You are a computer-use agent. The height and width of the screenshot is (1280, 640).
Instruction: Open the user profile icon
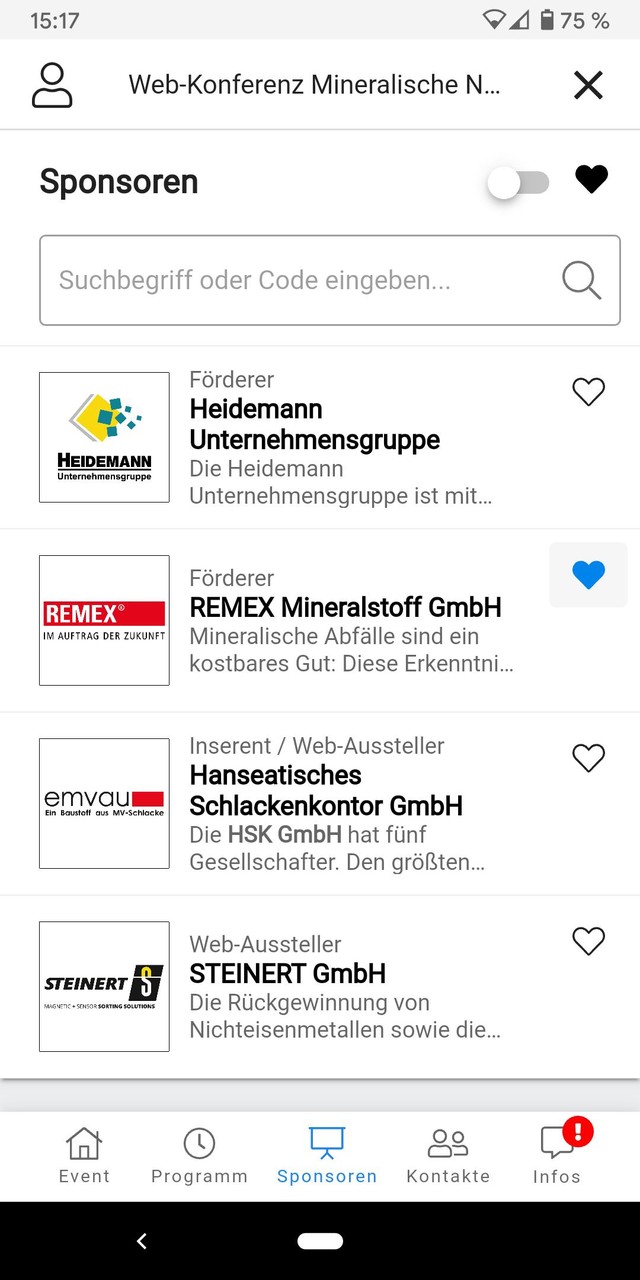tap(52, 85)
